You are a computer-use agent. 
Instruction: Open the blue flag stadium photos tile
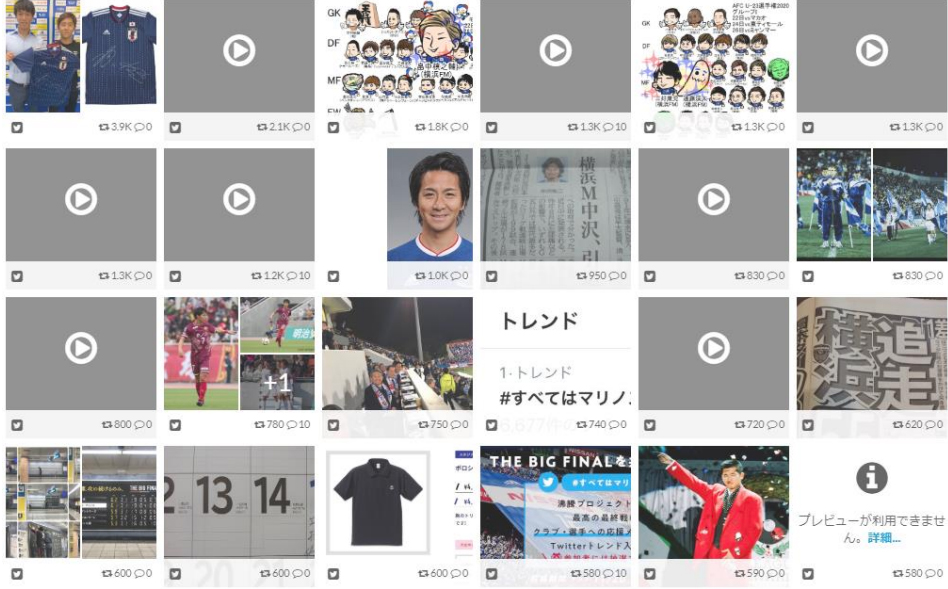pos(871,205)
